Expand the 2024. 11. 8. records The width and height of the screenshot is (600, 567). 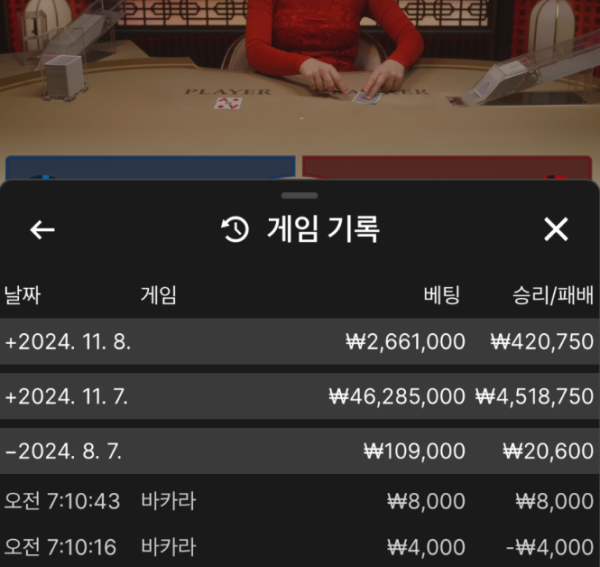68,342
